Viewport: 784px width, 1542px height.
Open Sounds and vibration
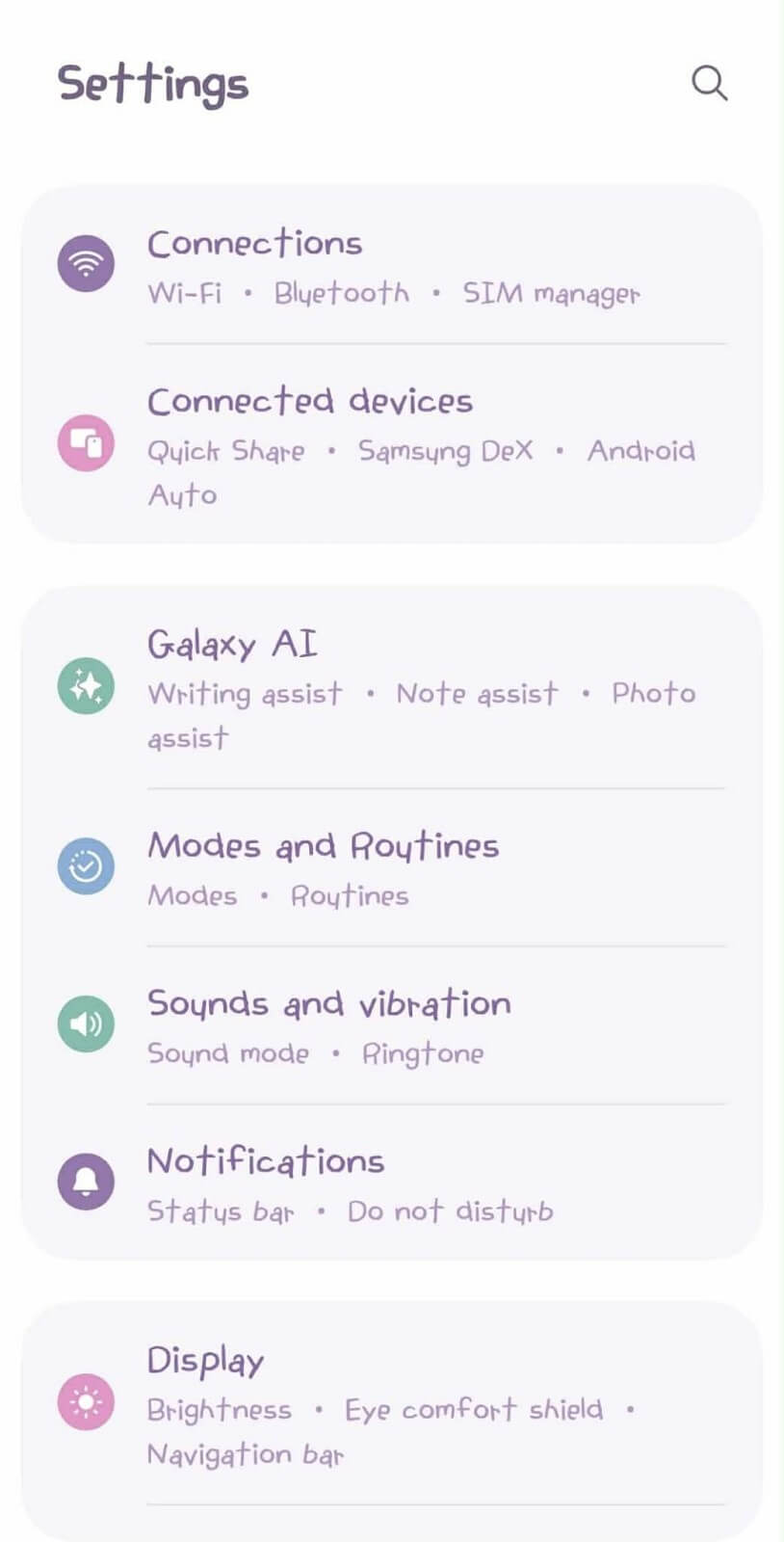tap(328, 1004)
